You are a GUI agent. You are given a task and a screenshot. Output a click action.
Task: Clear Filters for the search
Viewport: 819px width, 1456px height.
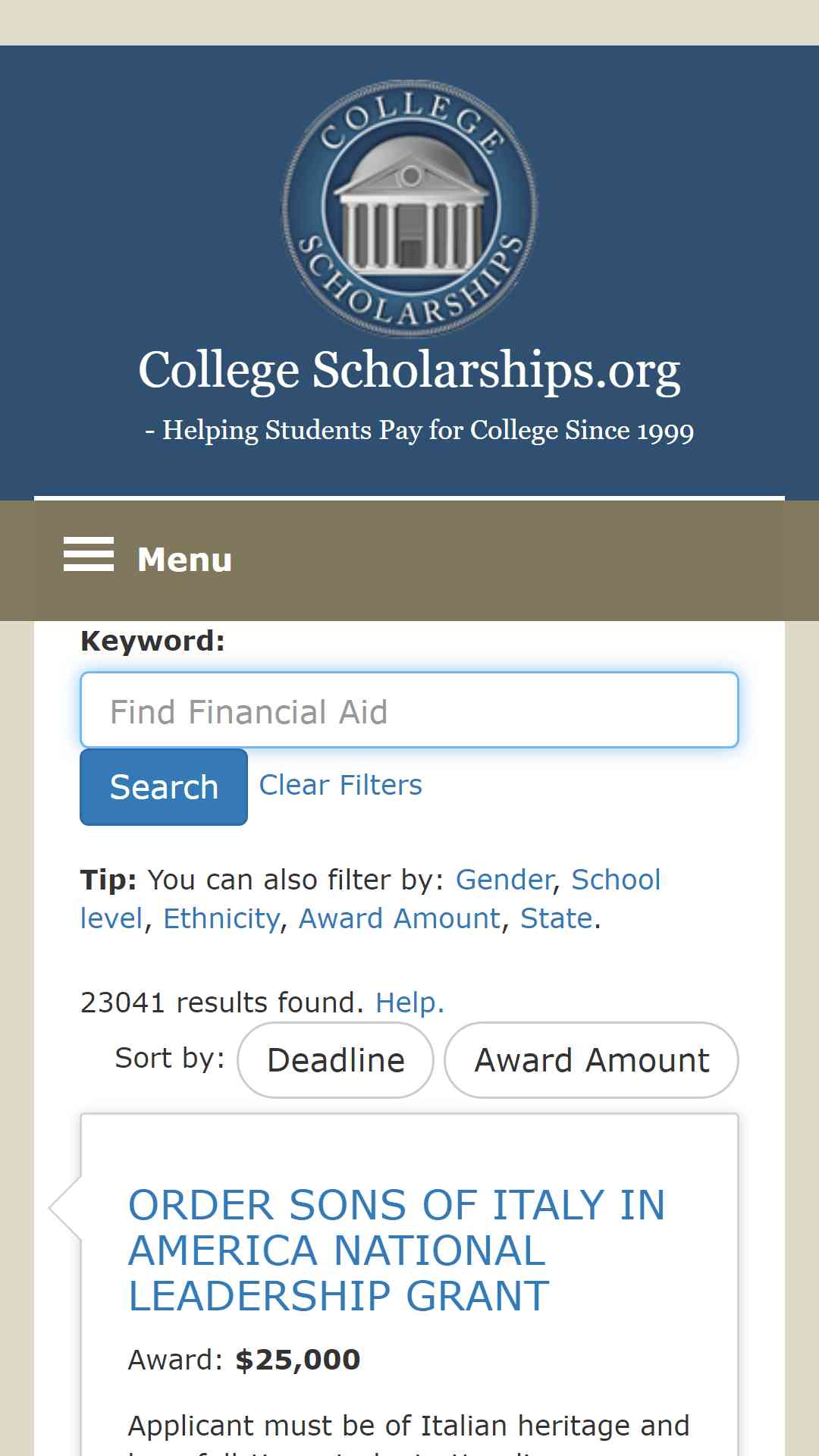coord(340,786)
